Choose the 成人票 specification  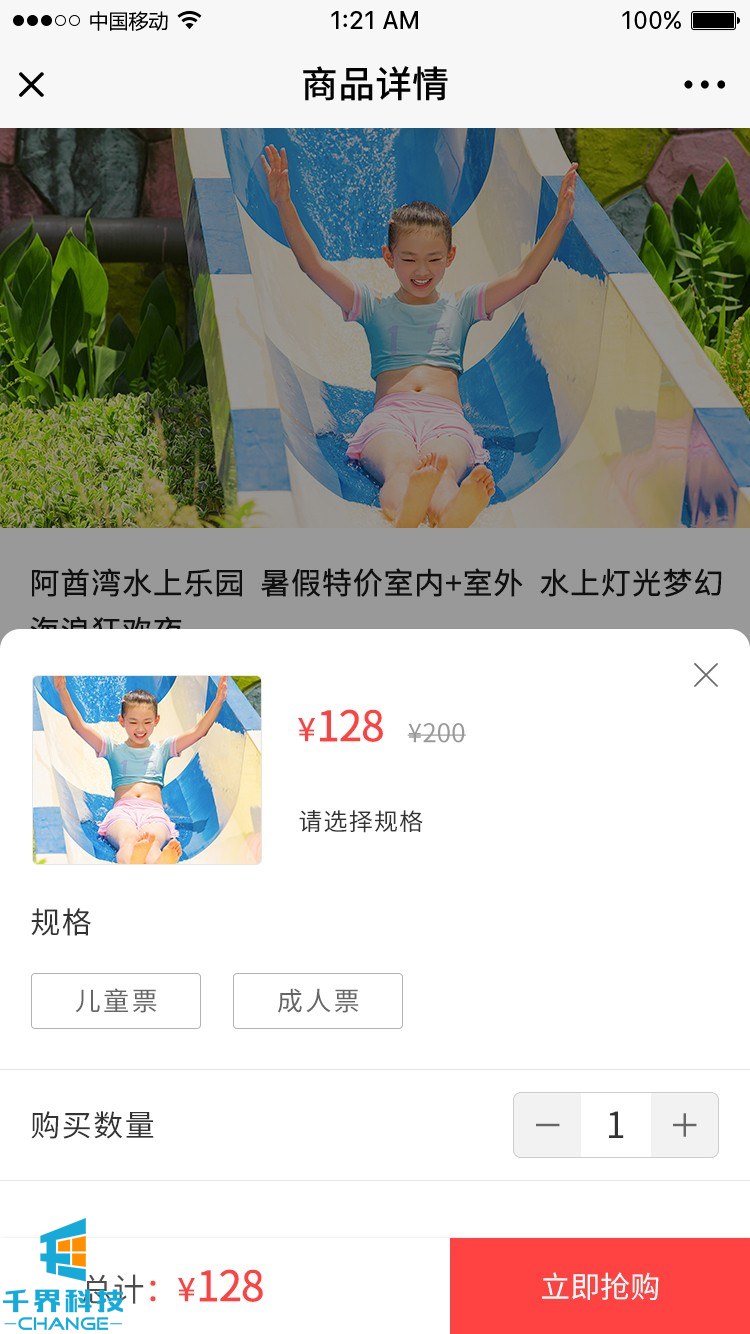pyautogui.click(x=318, y=1001)
